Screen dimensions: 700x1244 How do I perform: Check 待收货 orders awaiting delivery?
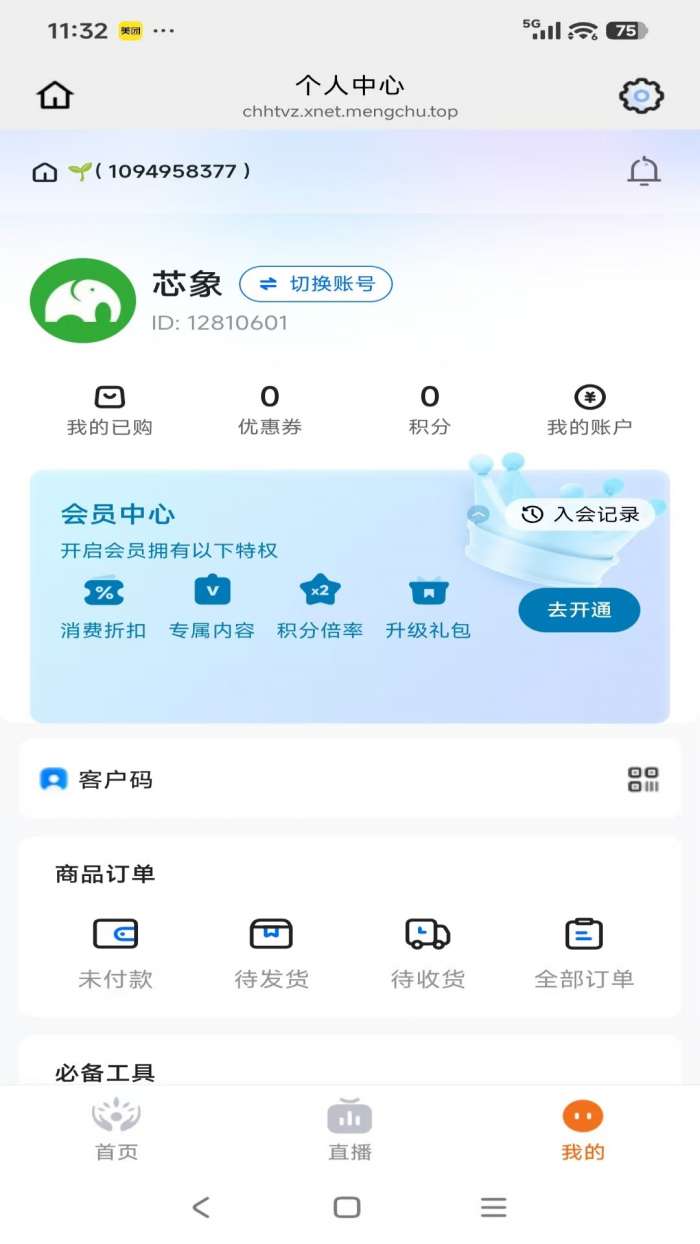point(428,953)
